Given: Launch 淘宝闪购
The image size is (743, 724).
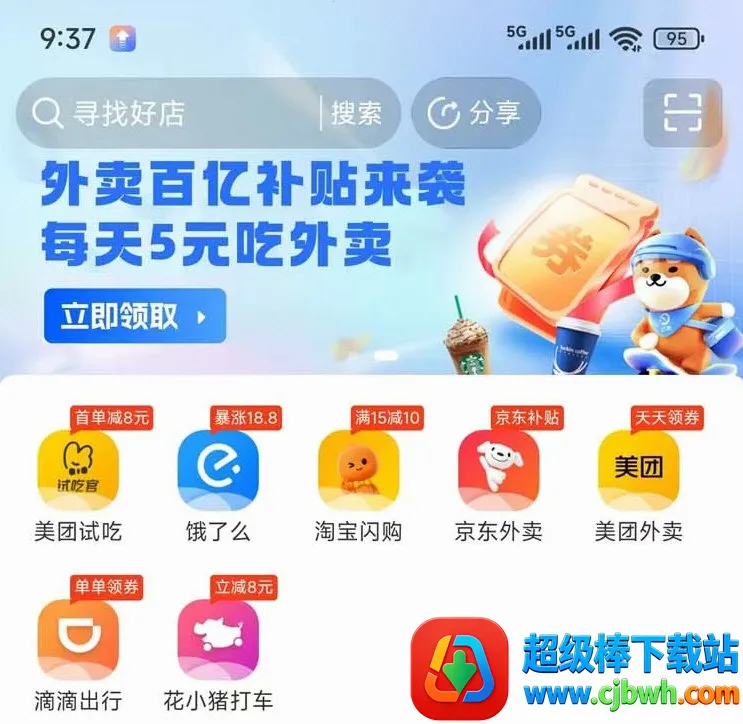Looking at the screenshot, I should [358, 472].
